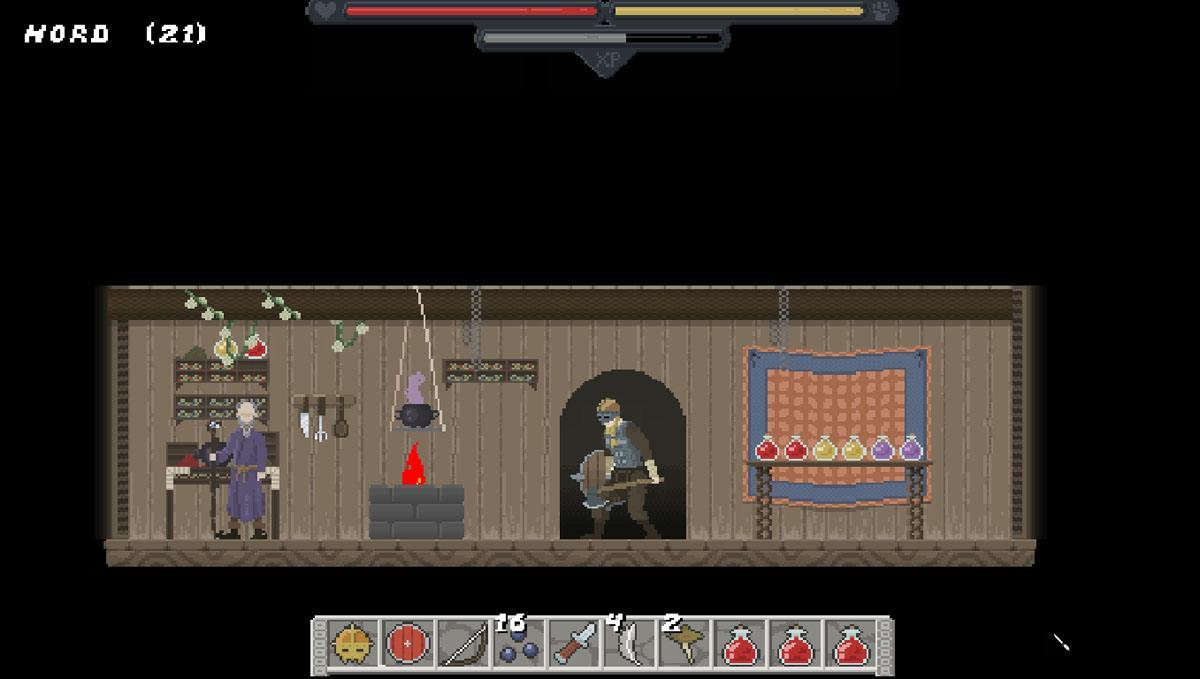This screenshot has height=679, width=1200.
Task: Select the helmet slot in the hotbar
Action: [x=354, y=645]
